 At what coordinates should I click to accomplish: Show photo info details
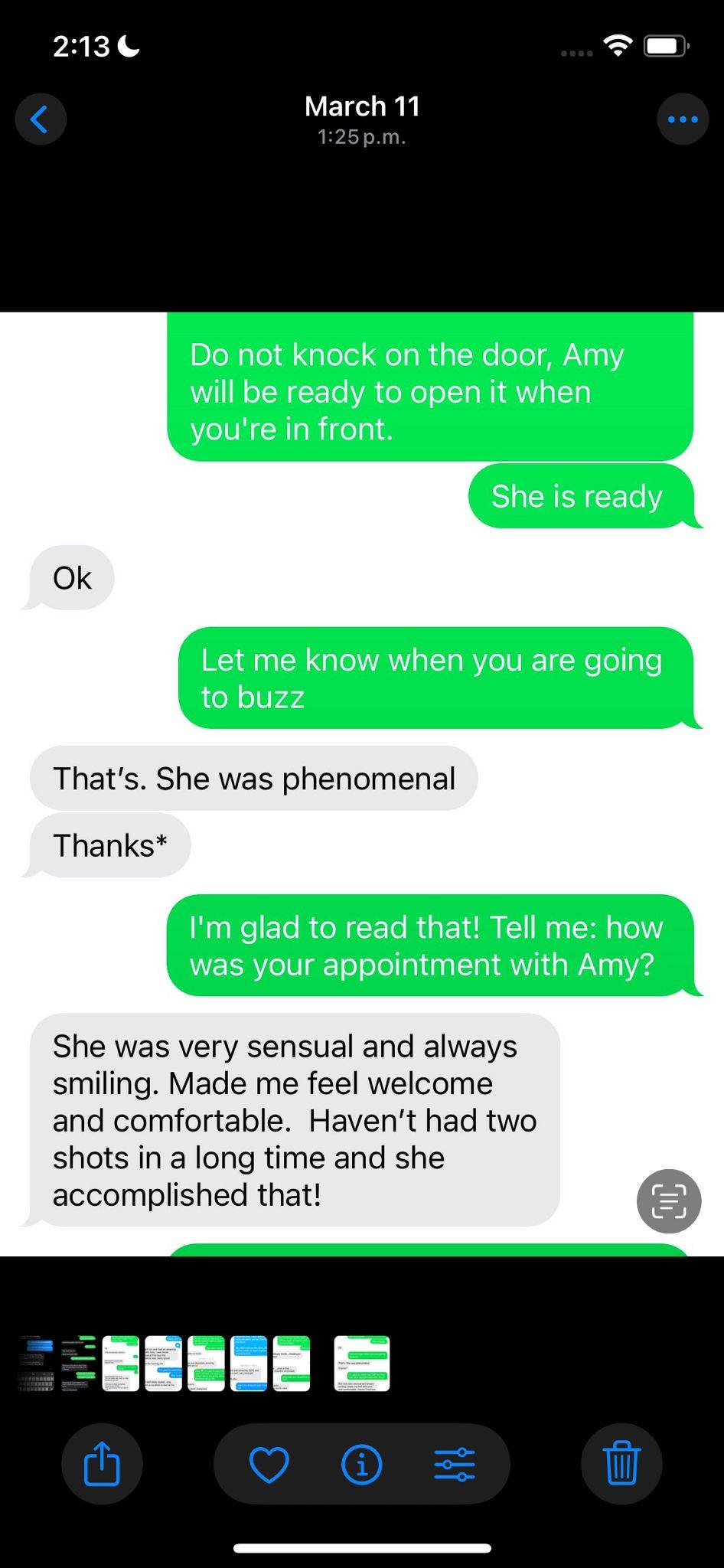tap(361, 1465)
